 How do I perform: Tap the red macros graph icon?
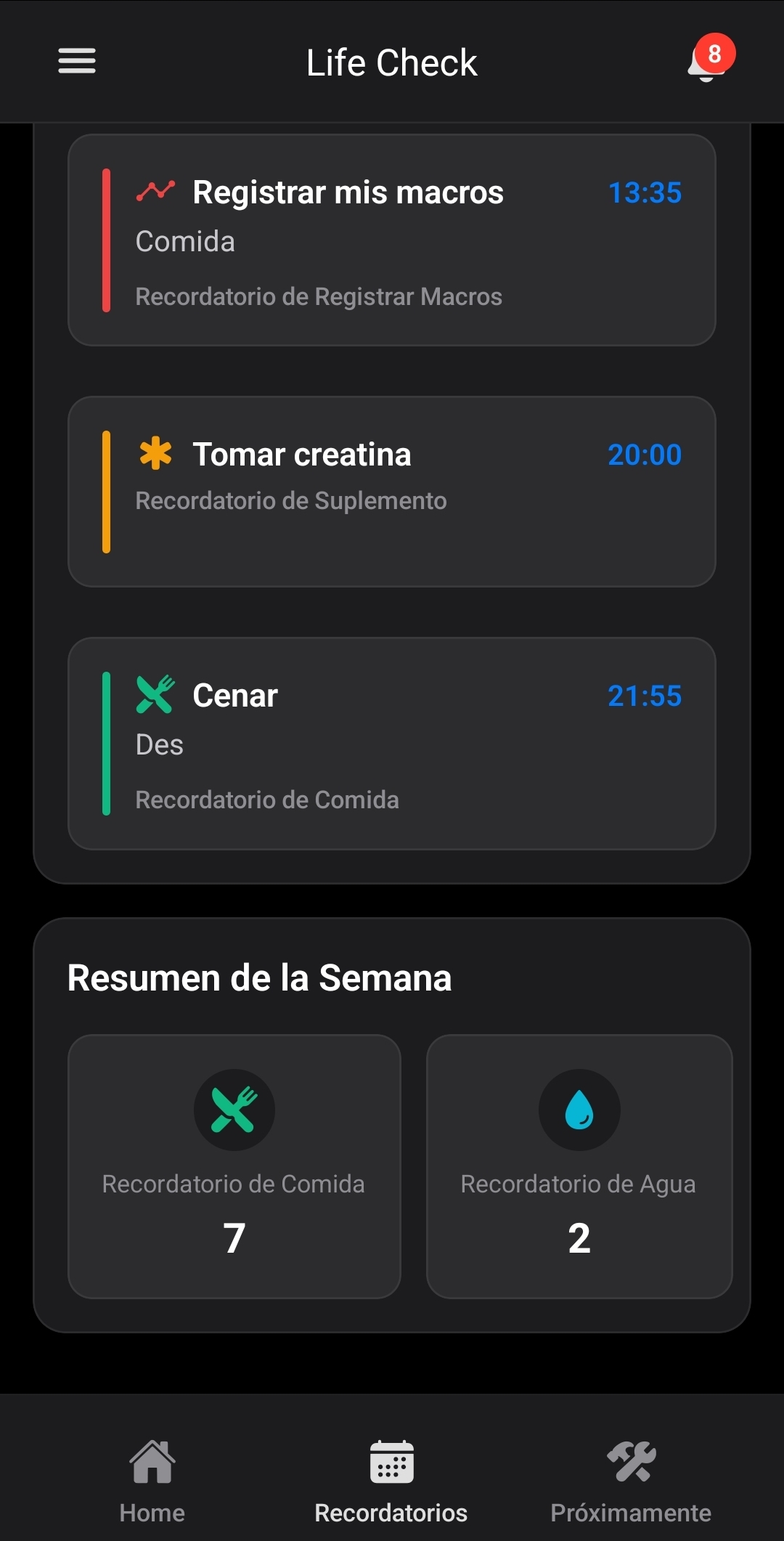[x=156, y=191]
